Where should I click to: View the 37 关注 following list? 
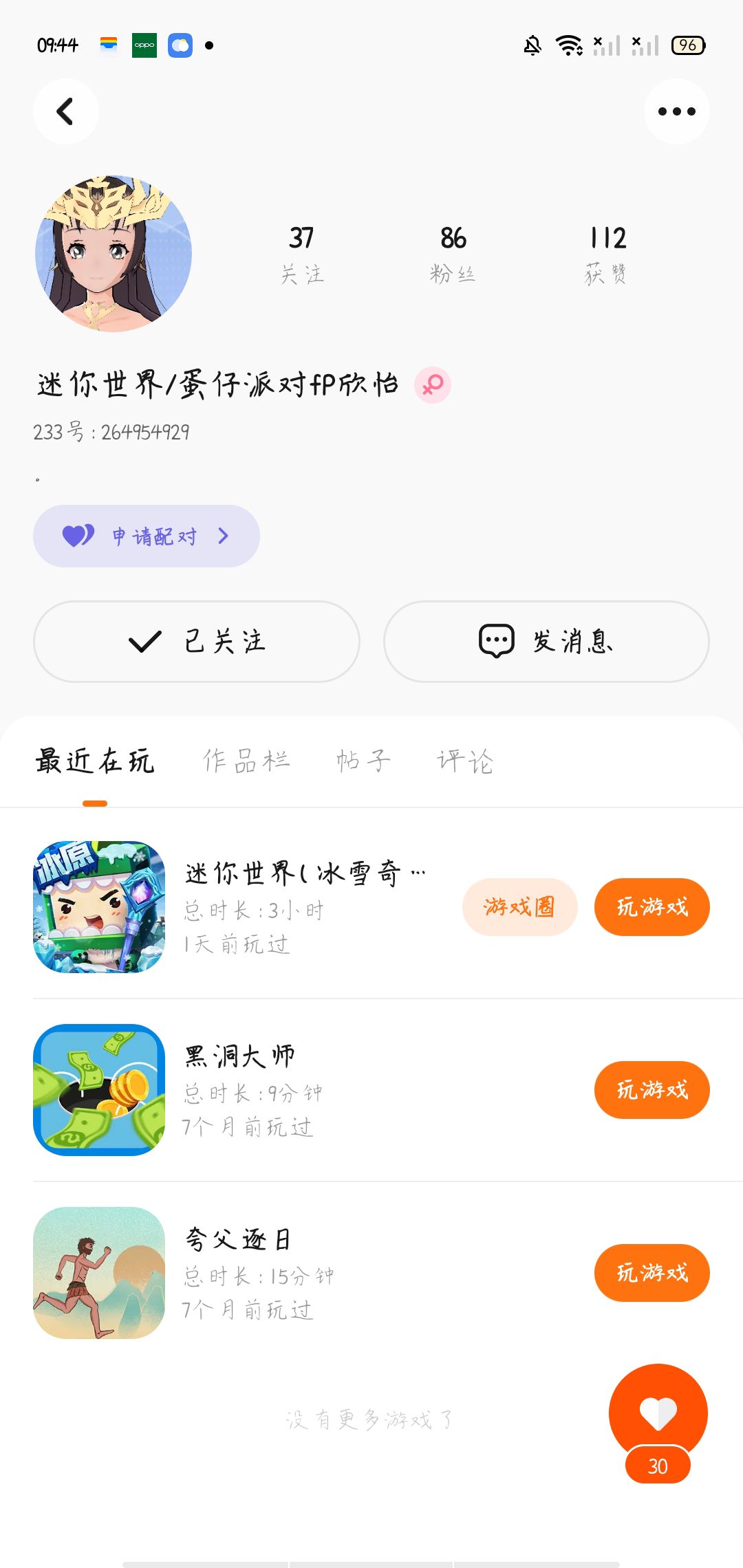[301, 254]
